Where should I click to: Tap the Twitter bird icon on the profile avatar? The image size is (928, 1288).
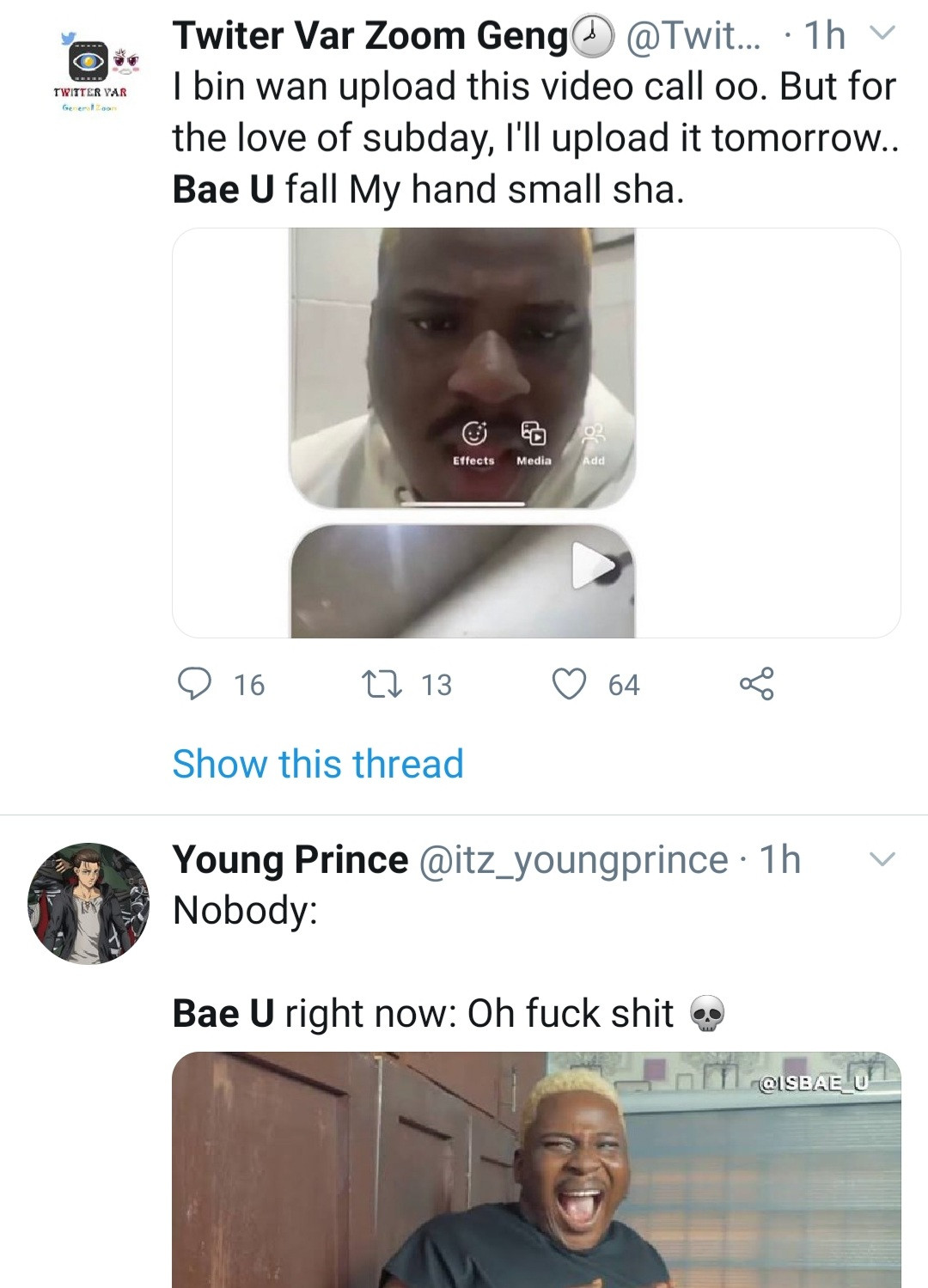click(x=67, y=37)
